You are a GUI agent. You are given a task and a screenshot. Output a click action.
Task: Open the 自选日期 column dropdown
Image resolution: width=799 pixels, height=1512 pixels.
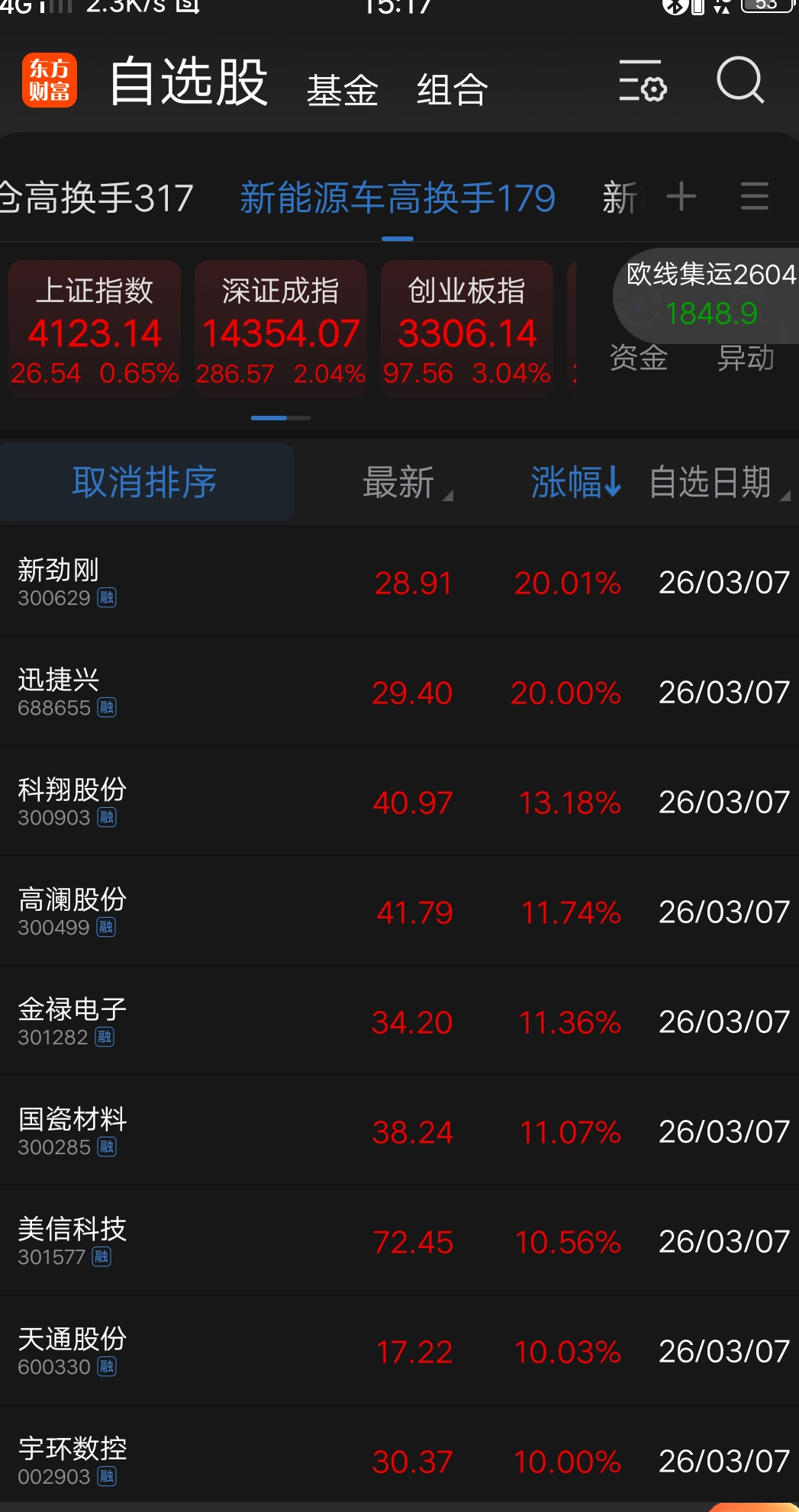click(718, 483)
